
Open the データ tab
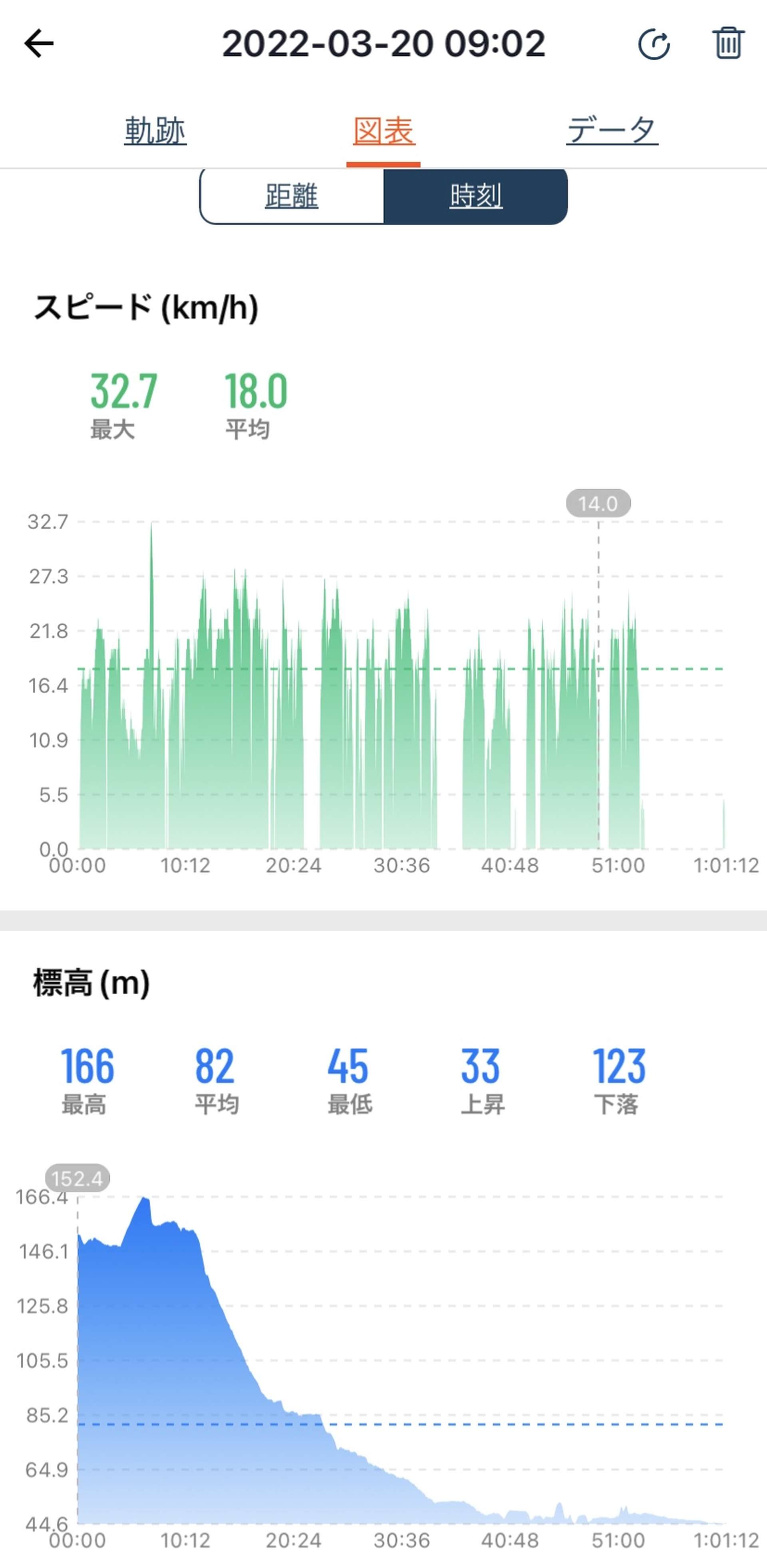(x=612, y=130)
